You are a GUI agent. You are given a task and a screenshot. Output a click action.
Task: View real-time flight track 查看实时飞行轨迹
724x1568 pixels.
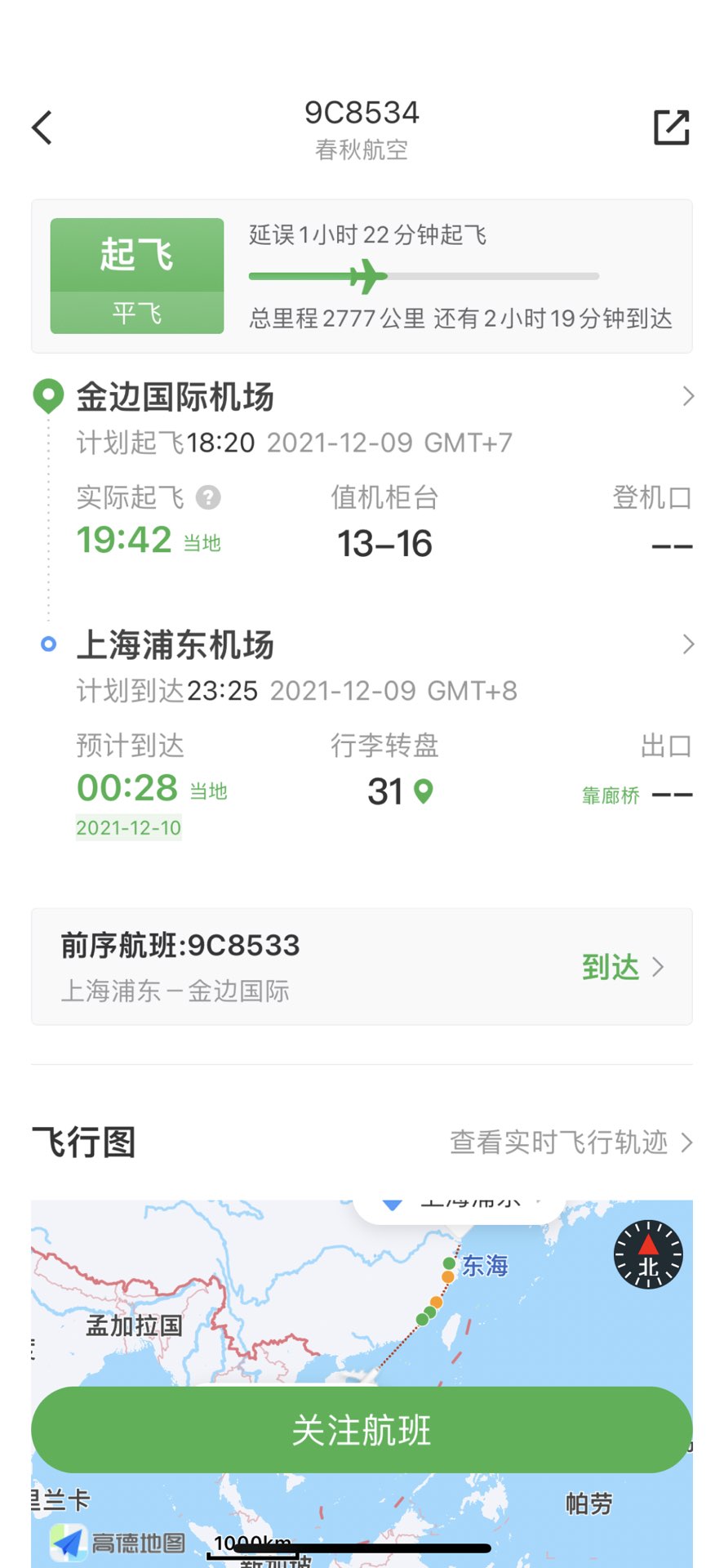pyautogui.click(x=571, y=1143)
